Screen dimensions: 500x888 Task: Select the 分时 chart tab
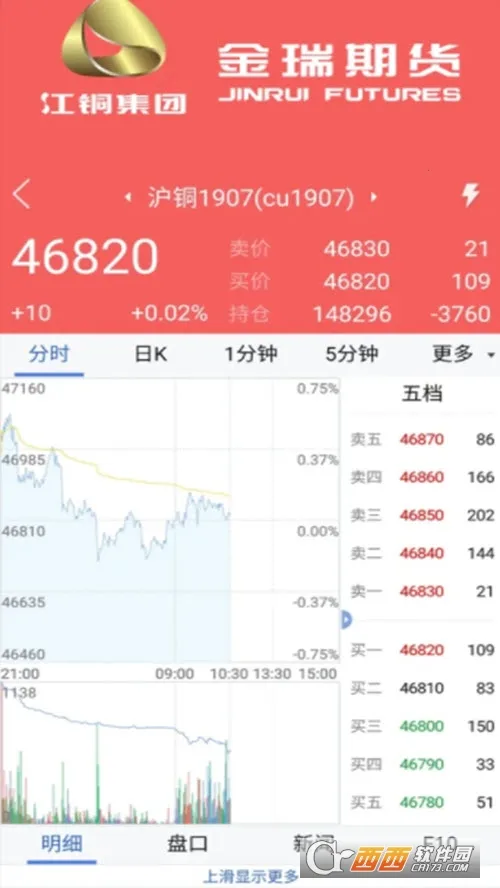tap(49, 355)
